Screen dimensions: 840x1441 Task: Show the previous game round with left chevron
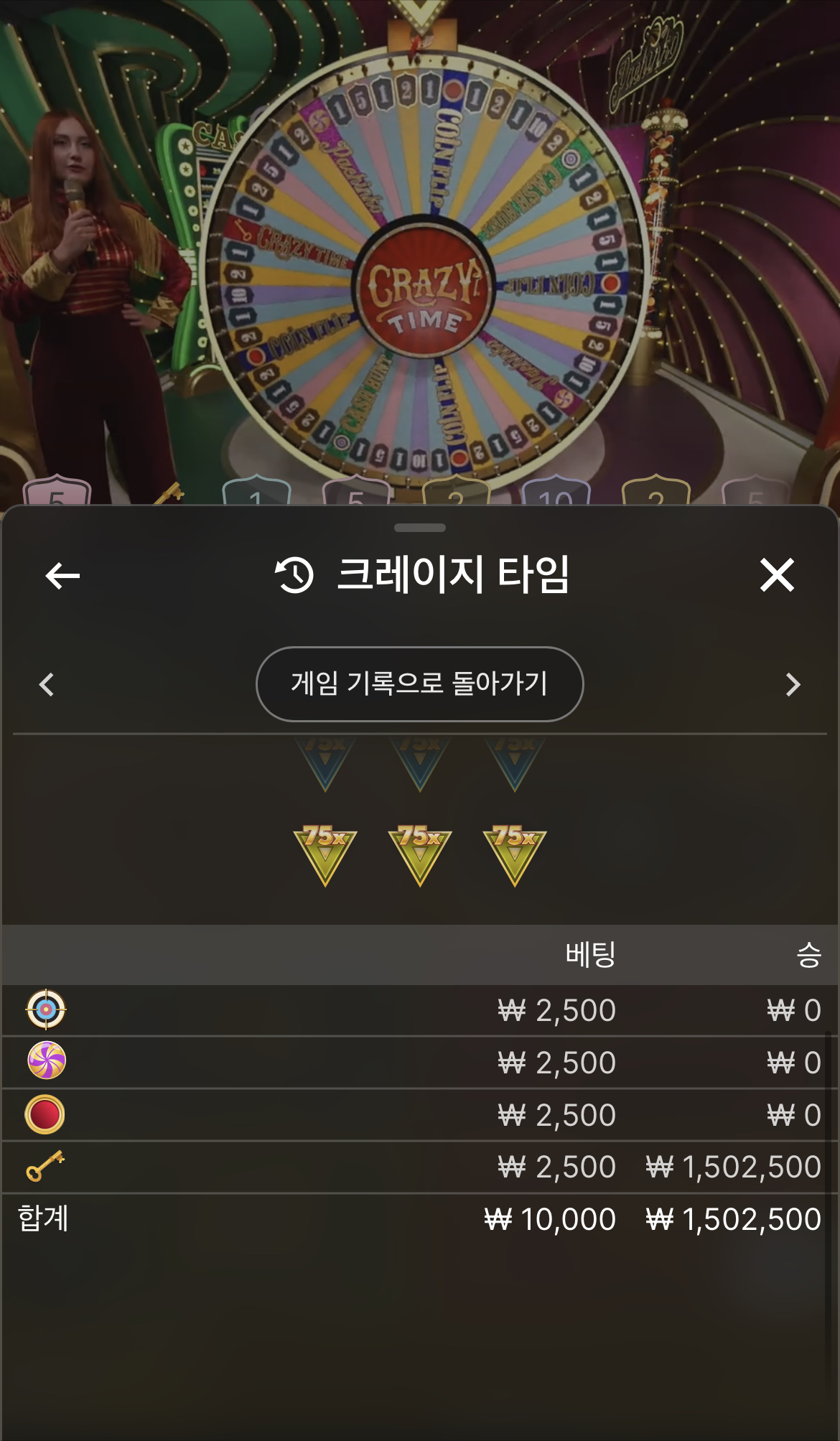pyautogui.click(x=47, y=684)
